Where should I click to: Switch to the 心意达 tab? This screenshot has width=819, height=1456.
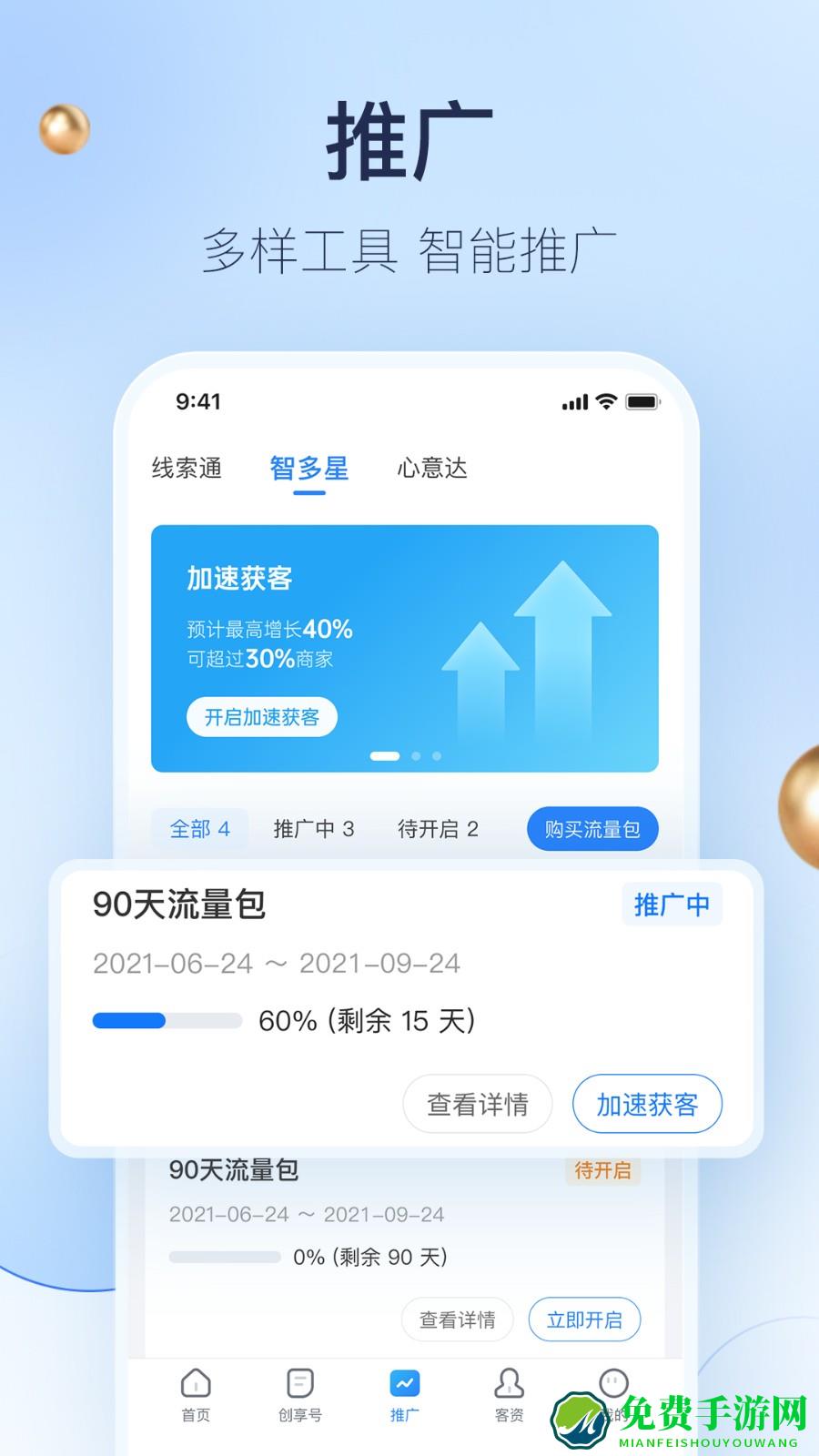(432, 468)
